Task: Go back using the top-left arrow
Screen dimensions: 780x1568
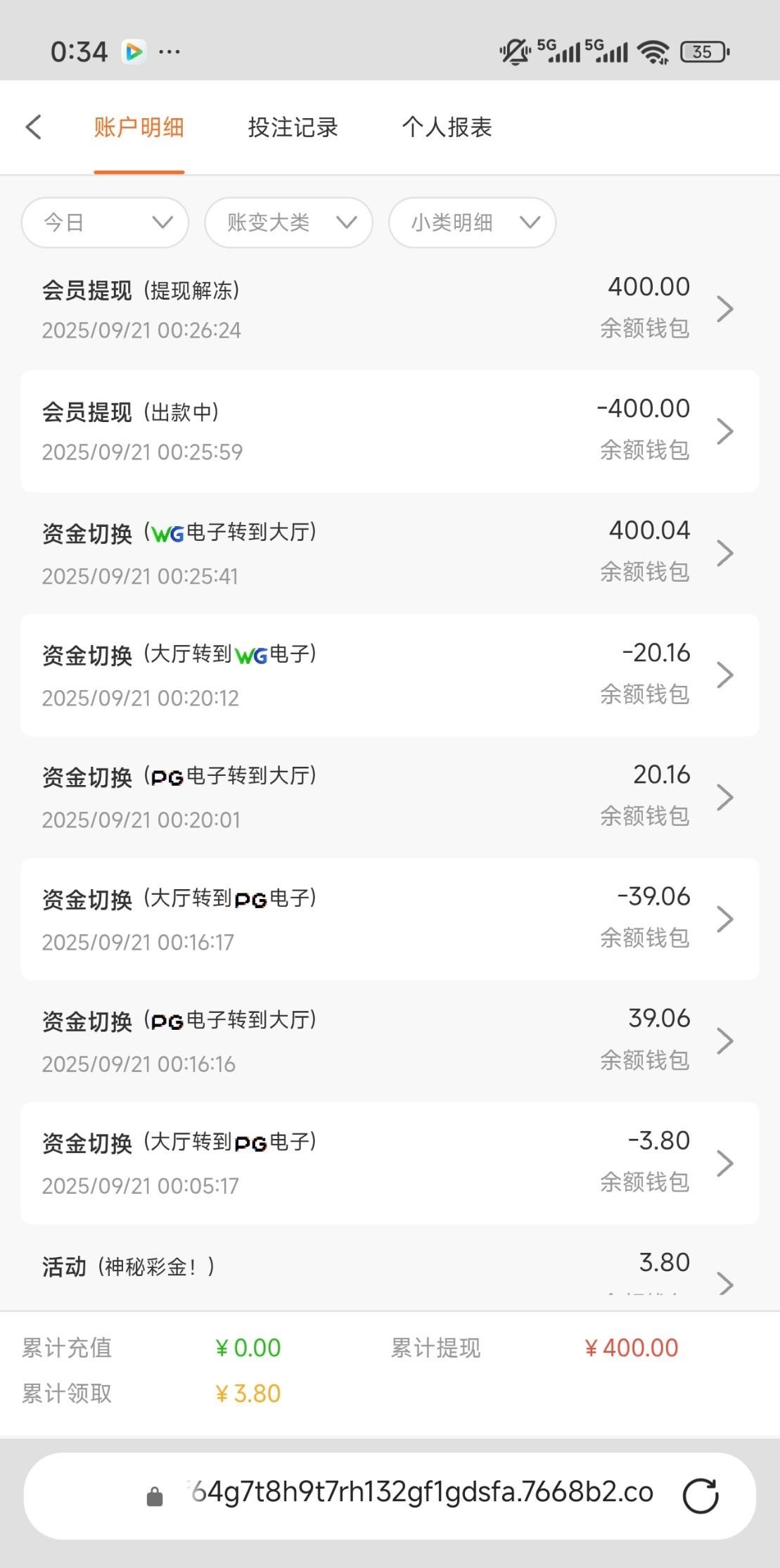Action: tap(33, 127)
